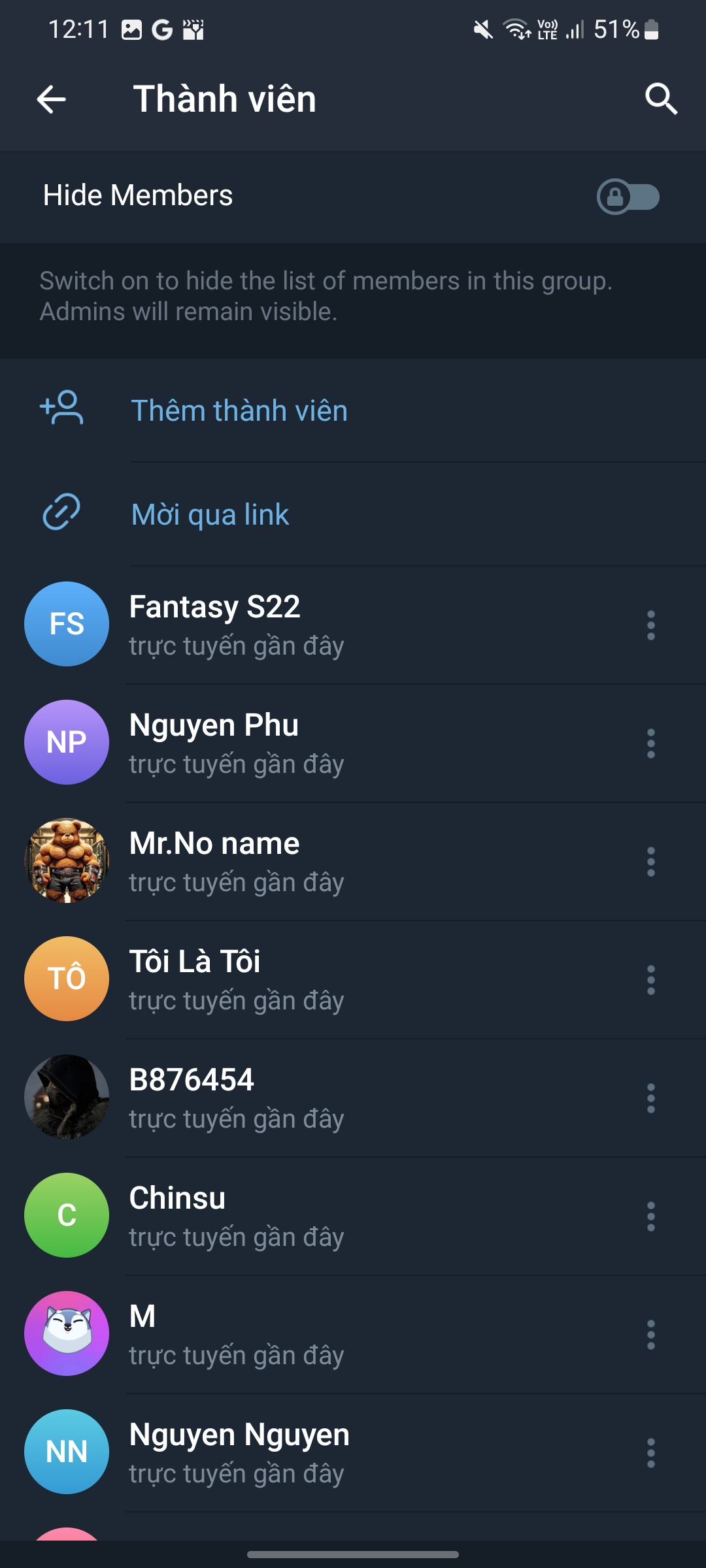This screenshot has height=1568, width=706.
Task: Select Thêm thành viên to add members
Action: [239, 410]
